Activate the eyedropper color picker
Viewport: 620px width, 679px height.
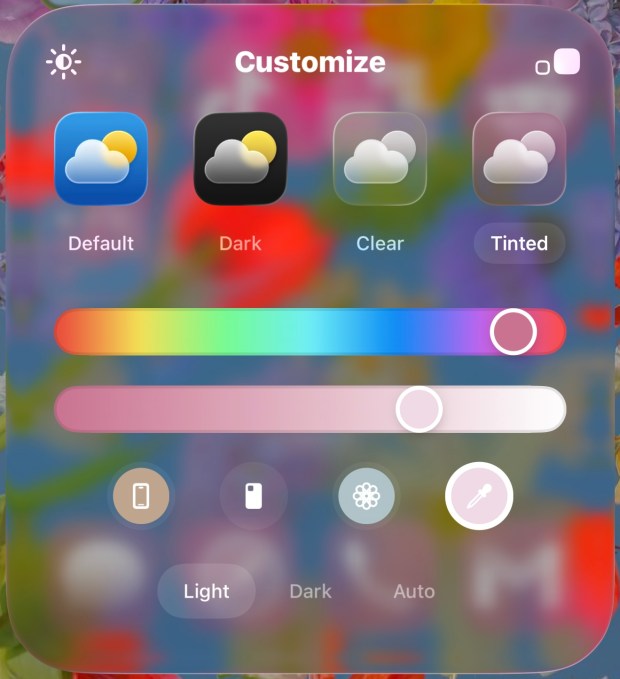point(479,495)
